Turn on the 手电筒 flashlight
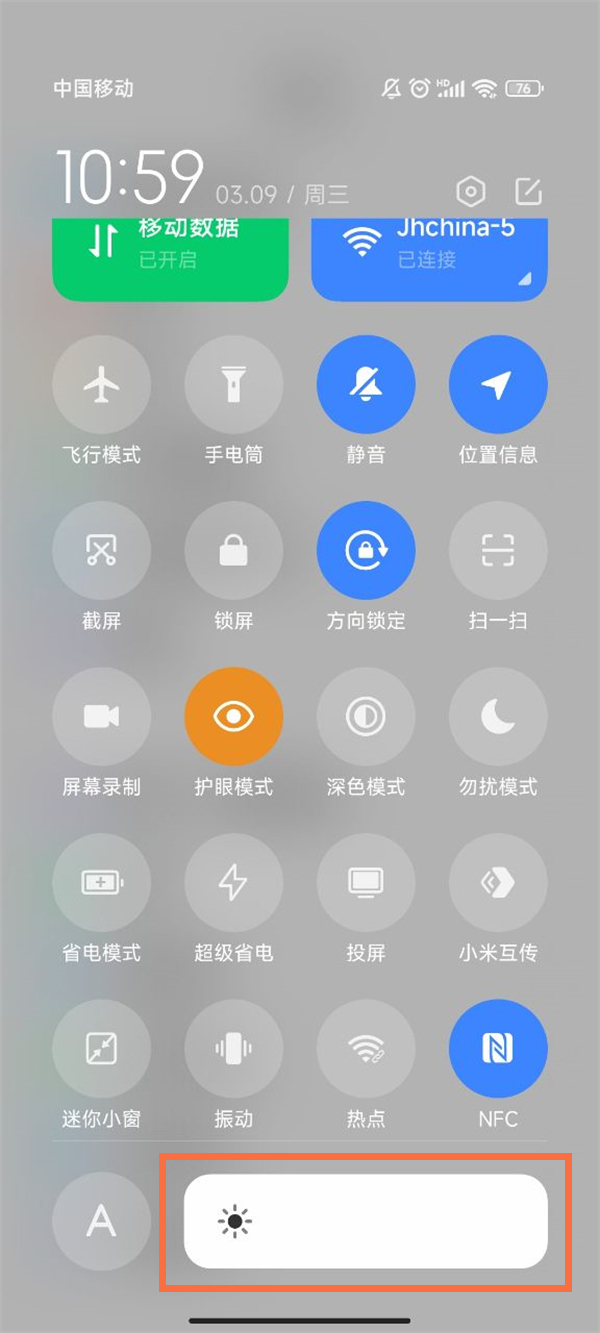600x1333 pixels. [234, 384]
